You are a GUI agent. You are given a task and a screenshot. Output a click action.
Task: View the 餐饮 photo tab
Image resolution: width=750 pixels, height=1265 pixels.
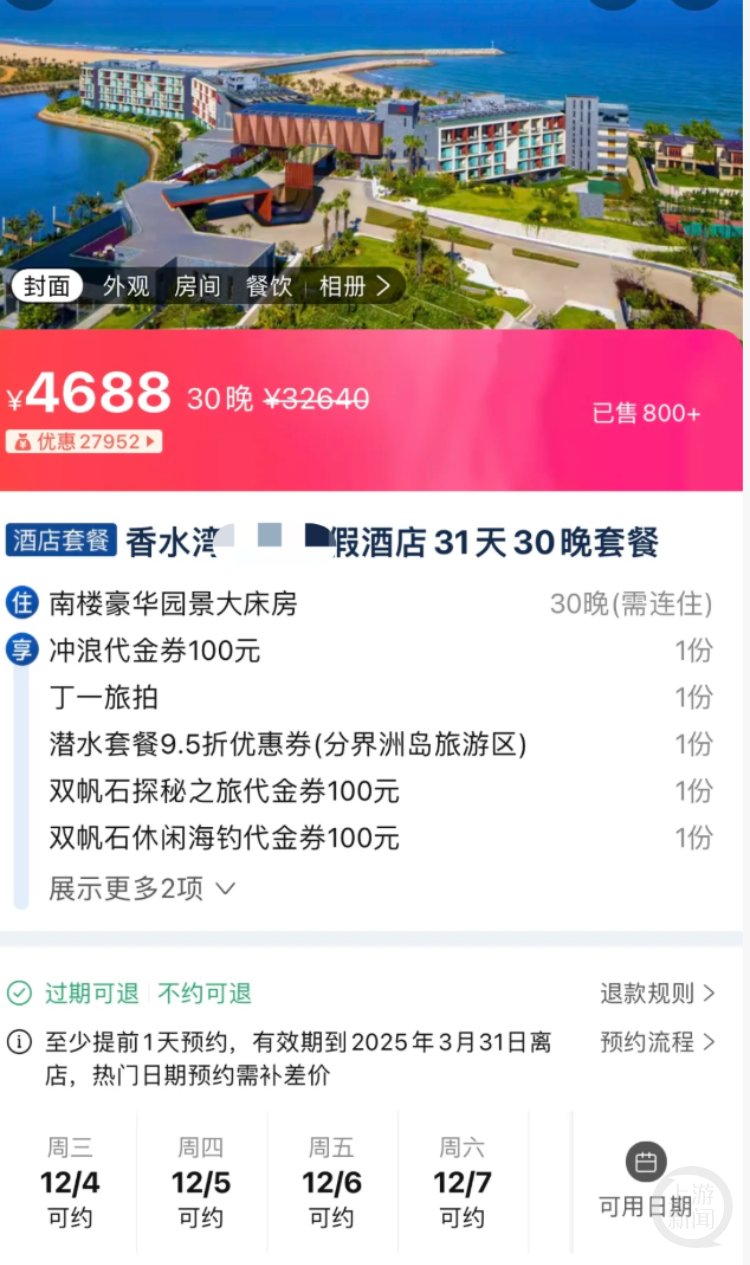click(269, 287)
